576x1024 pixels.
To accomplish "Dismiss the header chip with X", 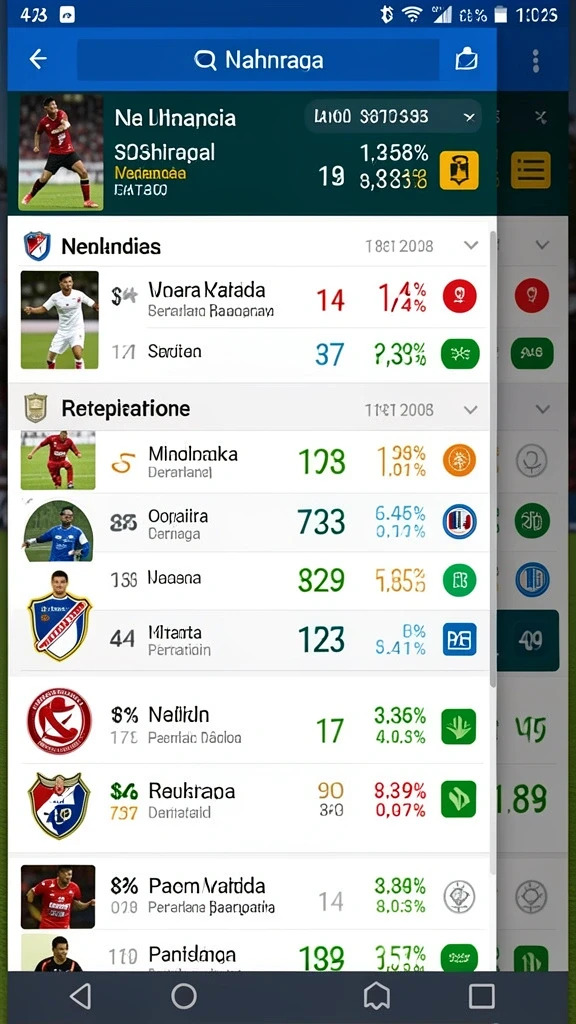I will click(x=469, y=118).
